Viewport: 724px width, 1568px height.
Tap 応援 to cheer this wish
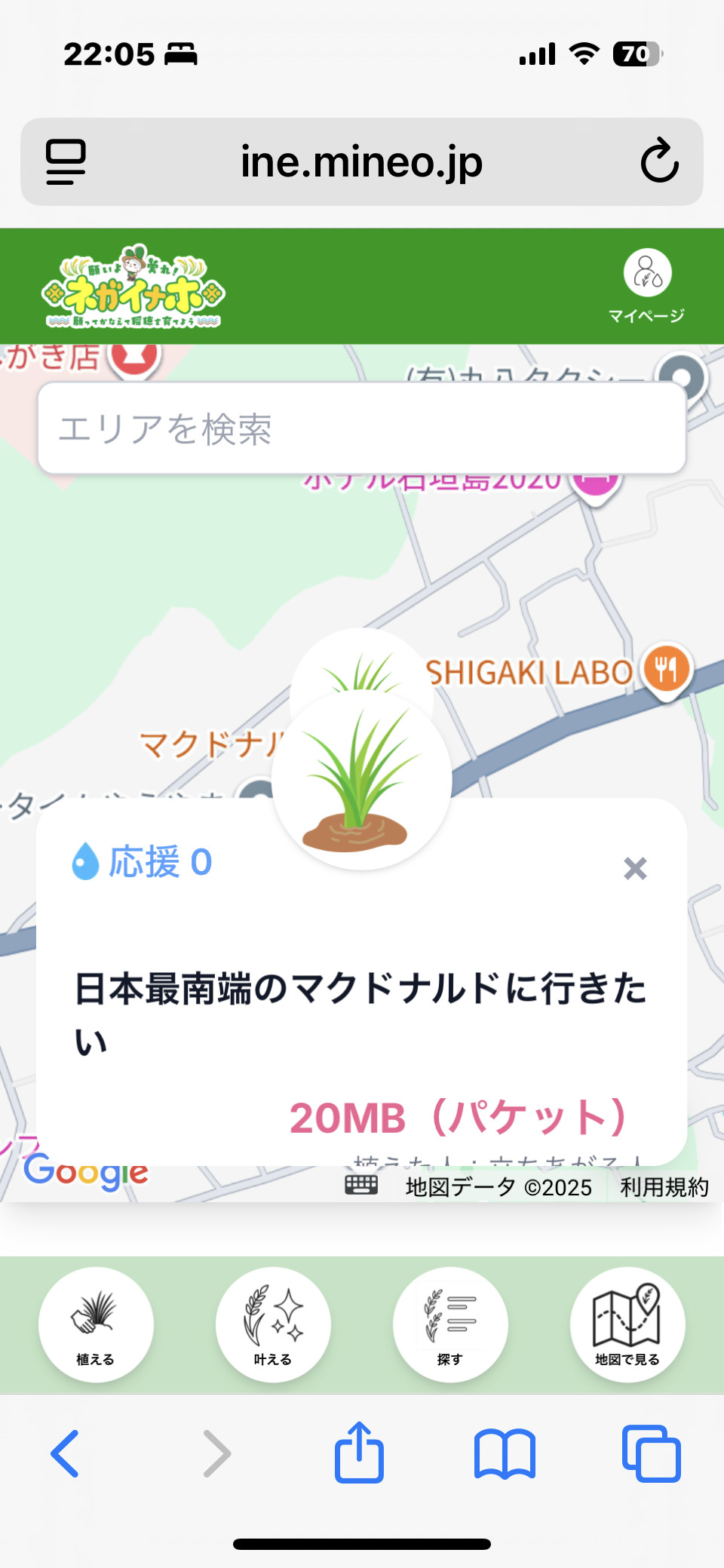[x=143, y=861]
